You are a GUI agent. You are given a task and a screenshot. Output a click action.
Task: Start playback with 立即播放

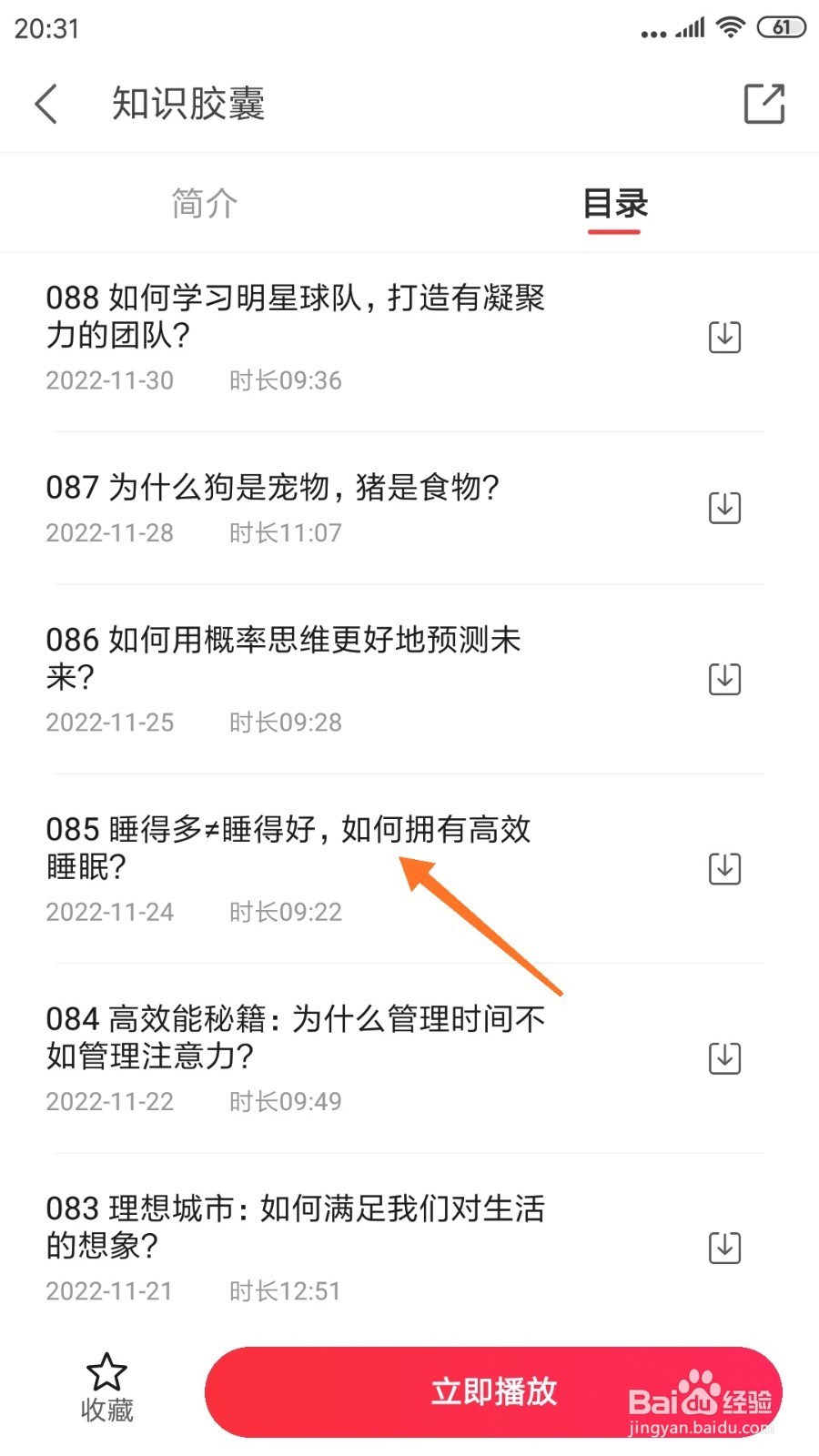(494, 1391)
